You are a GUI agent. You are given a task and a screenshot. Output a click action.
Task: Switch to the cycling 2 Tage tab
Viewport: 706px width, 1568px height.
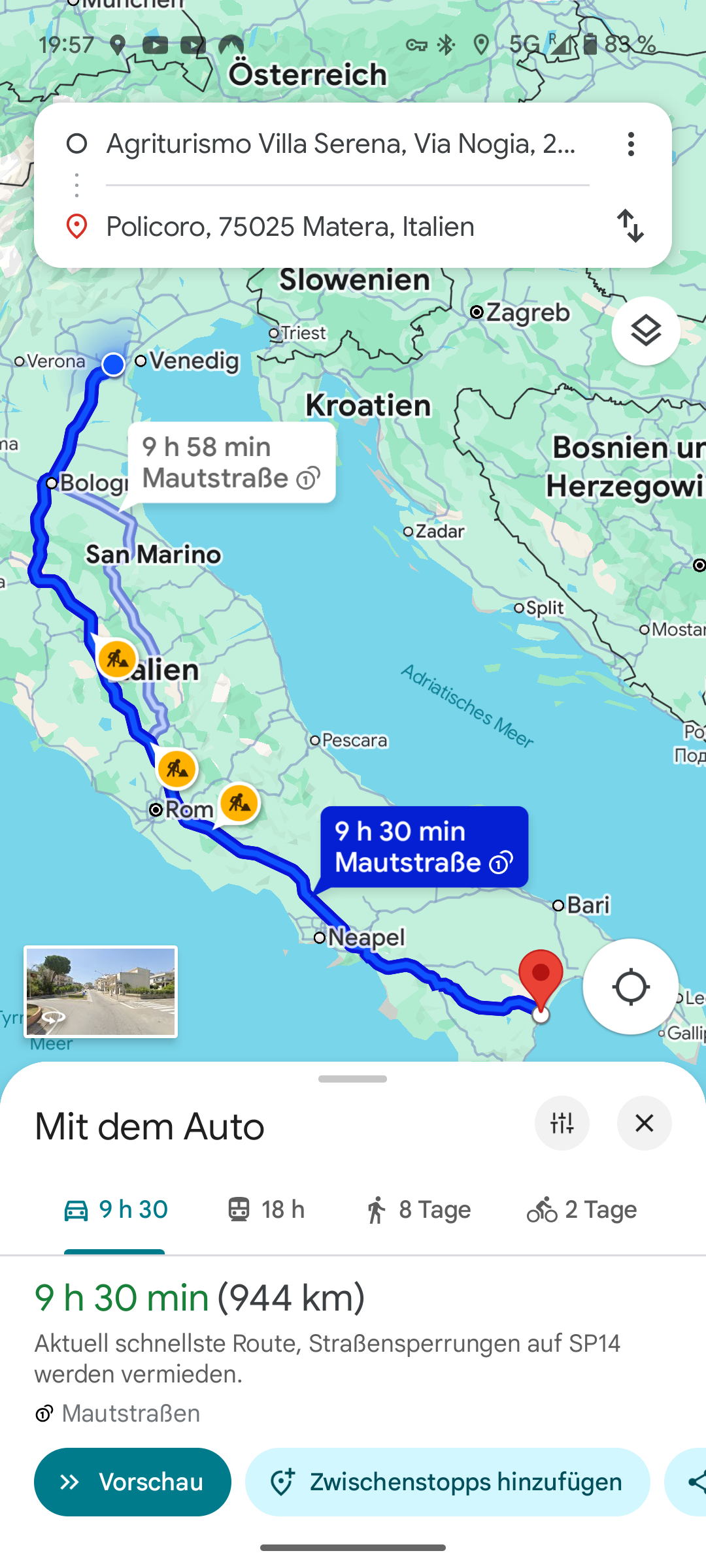click(582, 1210)
